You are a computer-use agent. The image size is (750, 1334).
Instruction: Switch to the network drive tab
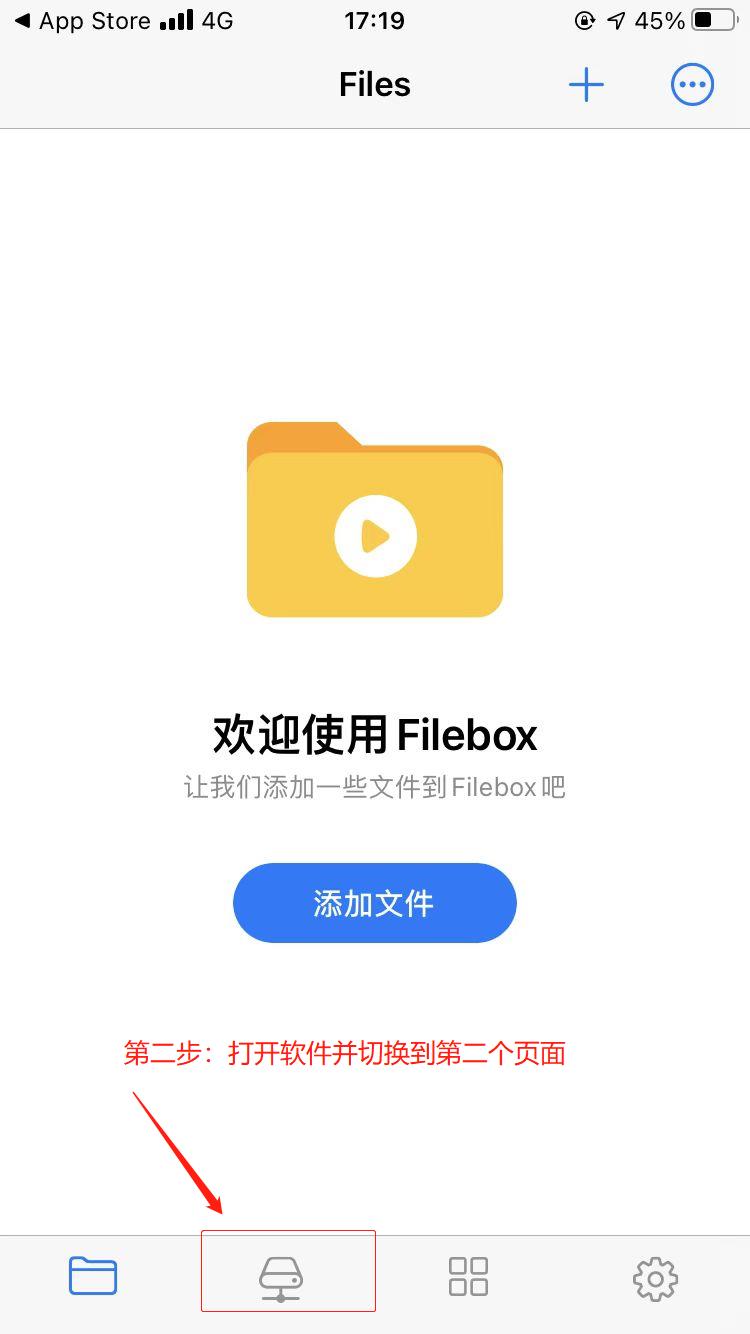point(281,1279)
